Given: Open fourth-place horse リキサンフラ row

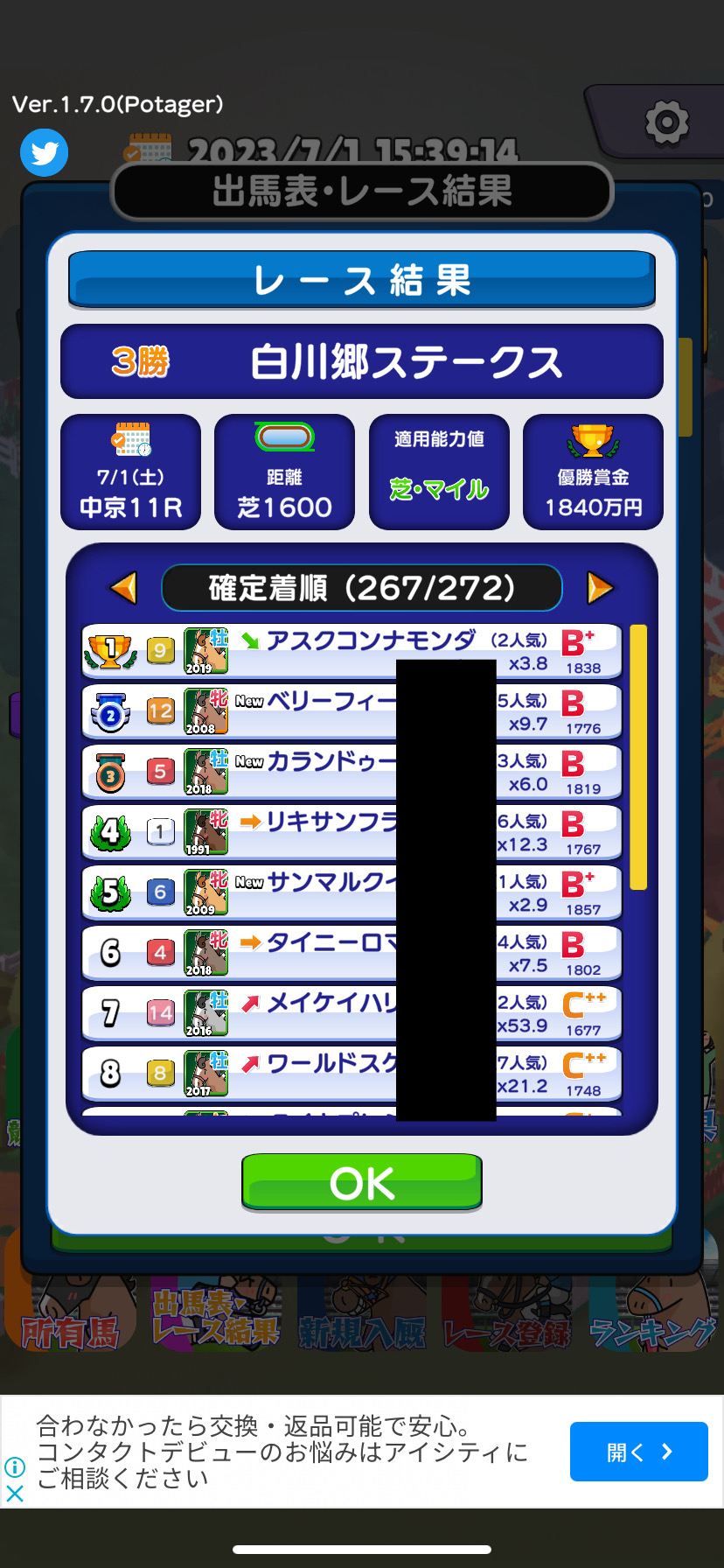Looking at the screenshot, I should click(352, 832).
